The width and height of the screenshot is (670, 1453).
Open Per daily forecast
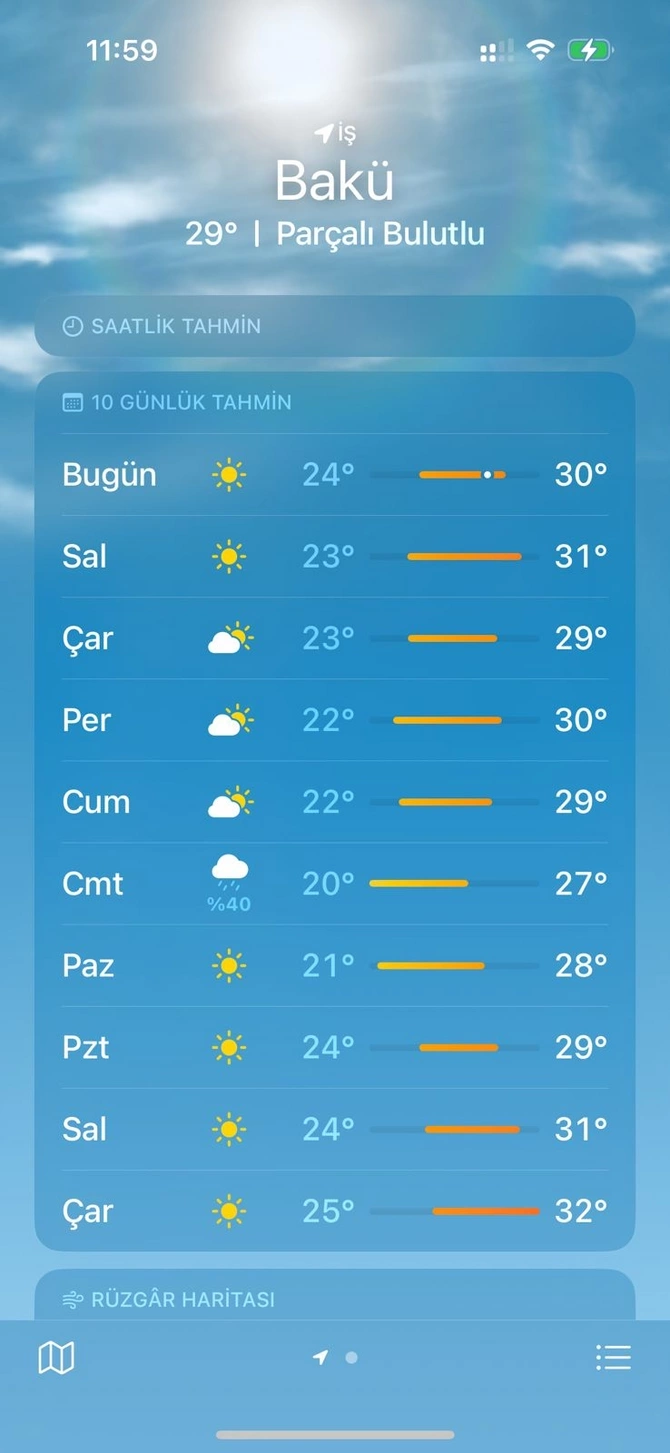[334, 720]
